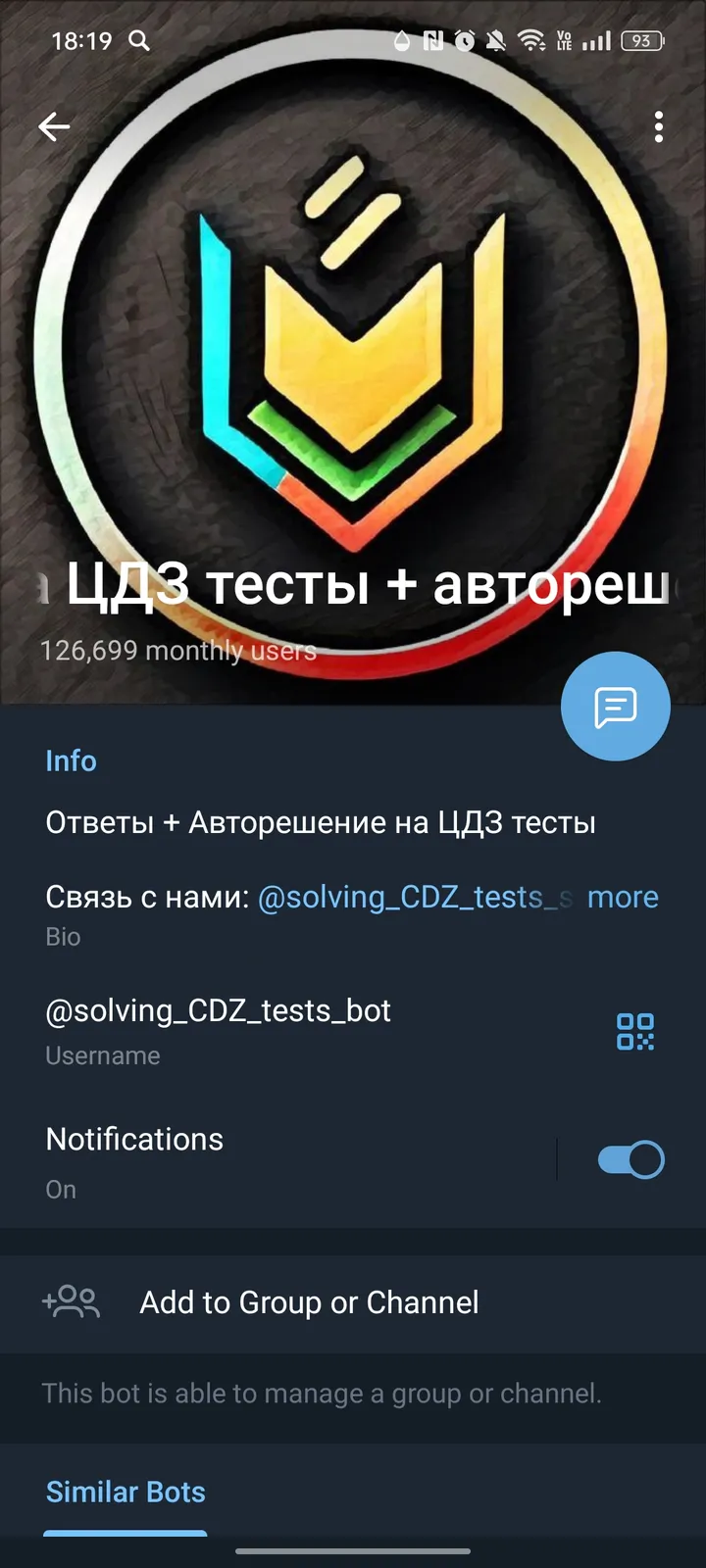Add the bot to a group or channel
This screenshot has height=1568, width=706.
pyautogui.click(x=309, y=1302)
